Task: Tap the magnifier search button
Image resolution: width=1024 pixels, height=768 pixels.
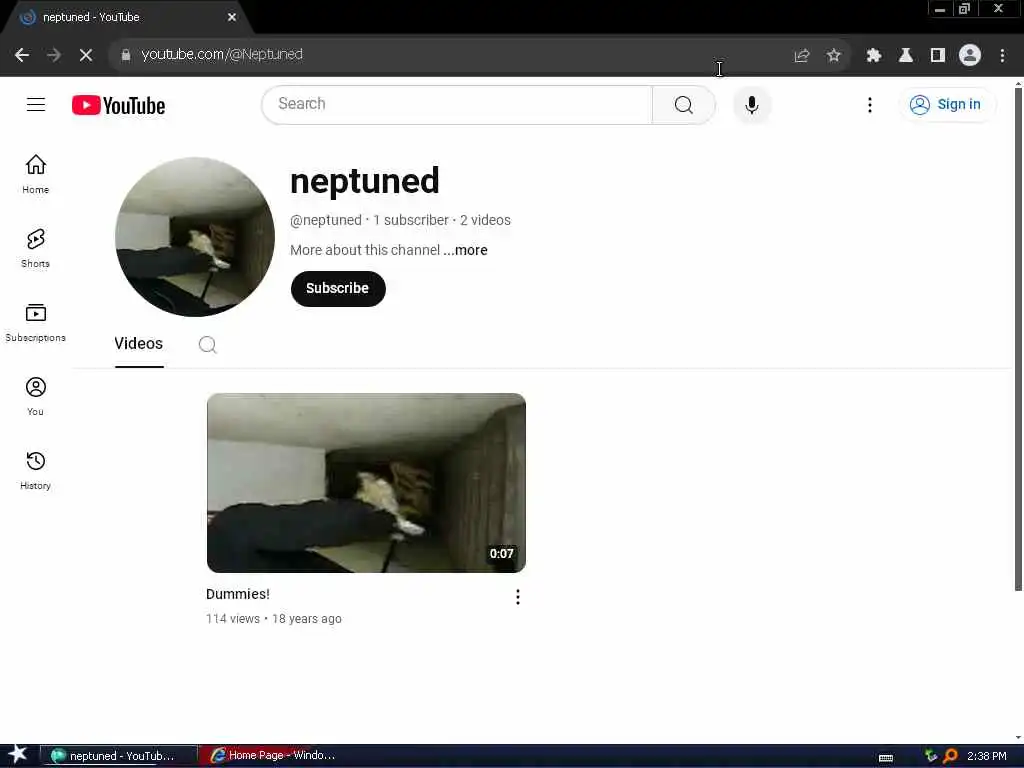Action: [684, 105]
